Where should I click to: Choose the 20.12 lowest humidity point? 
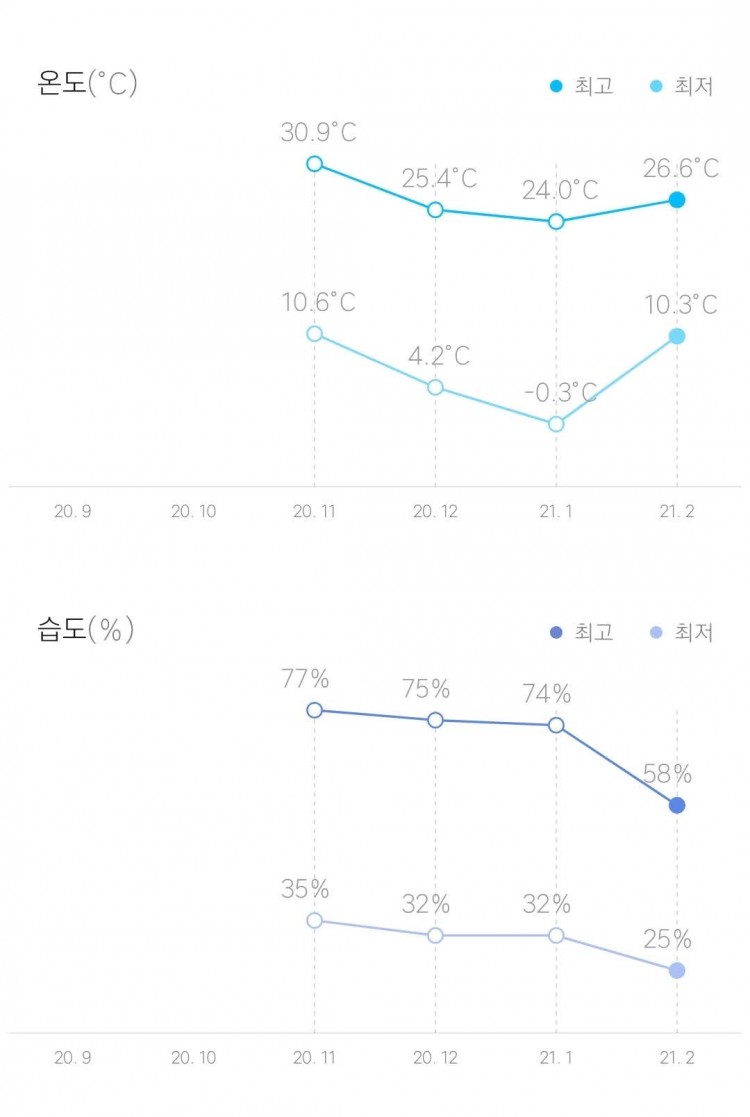coord(435,935)
